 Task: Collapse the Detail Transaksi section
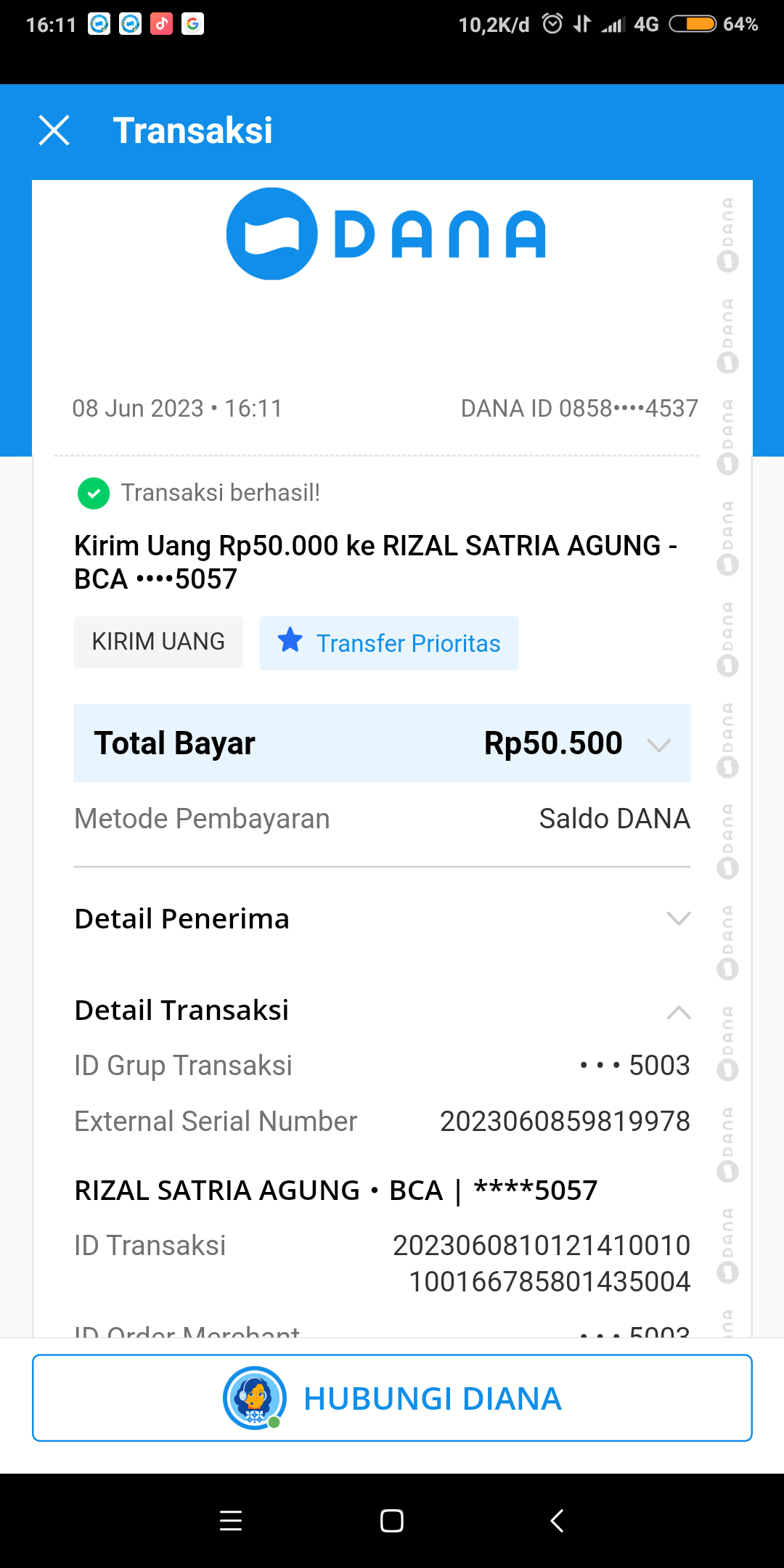678,1012
